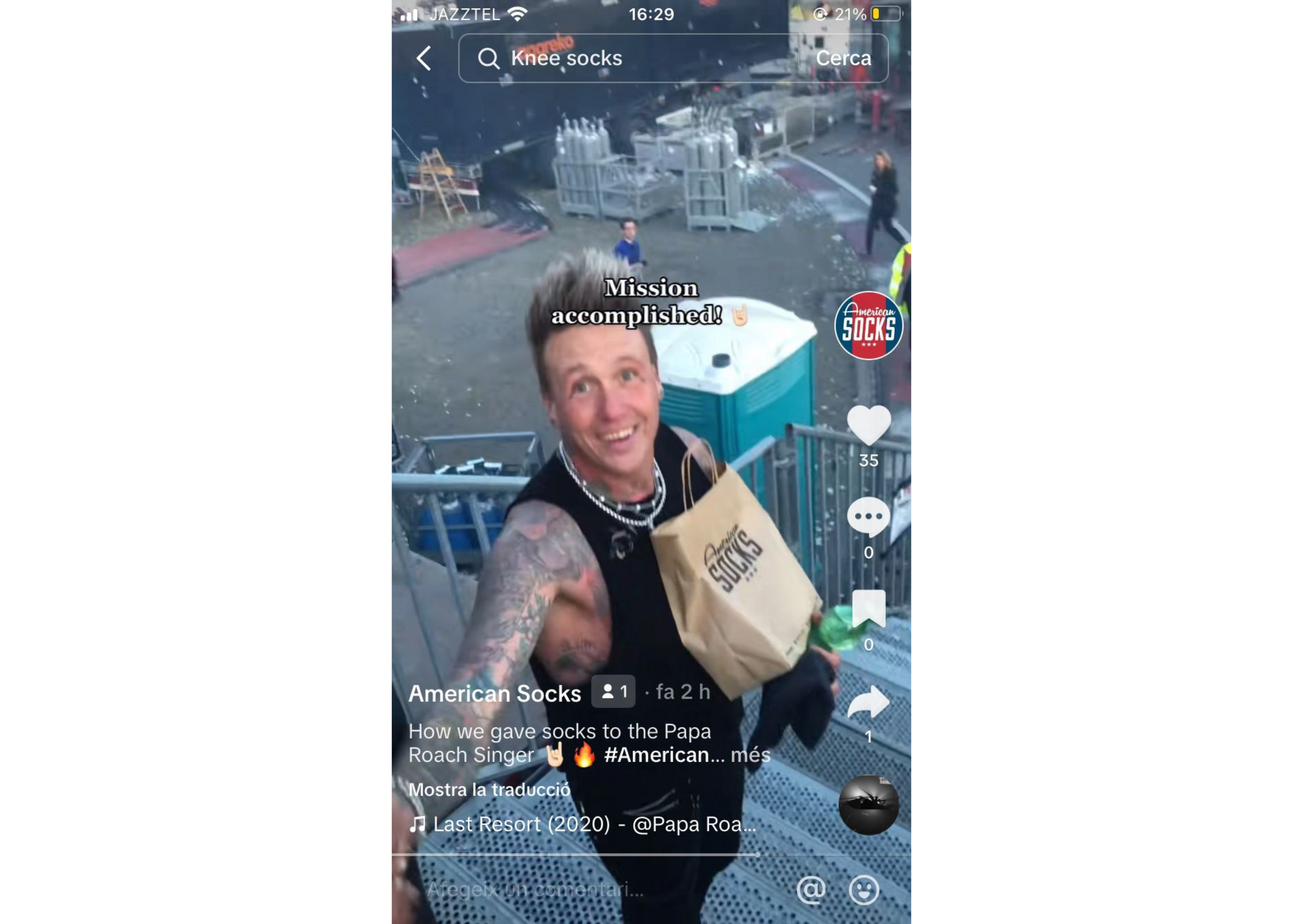The height and width of the screenshot is (924, 1303).
Task: Open the comments bubble
Action: click(868, 516)
